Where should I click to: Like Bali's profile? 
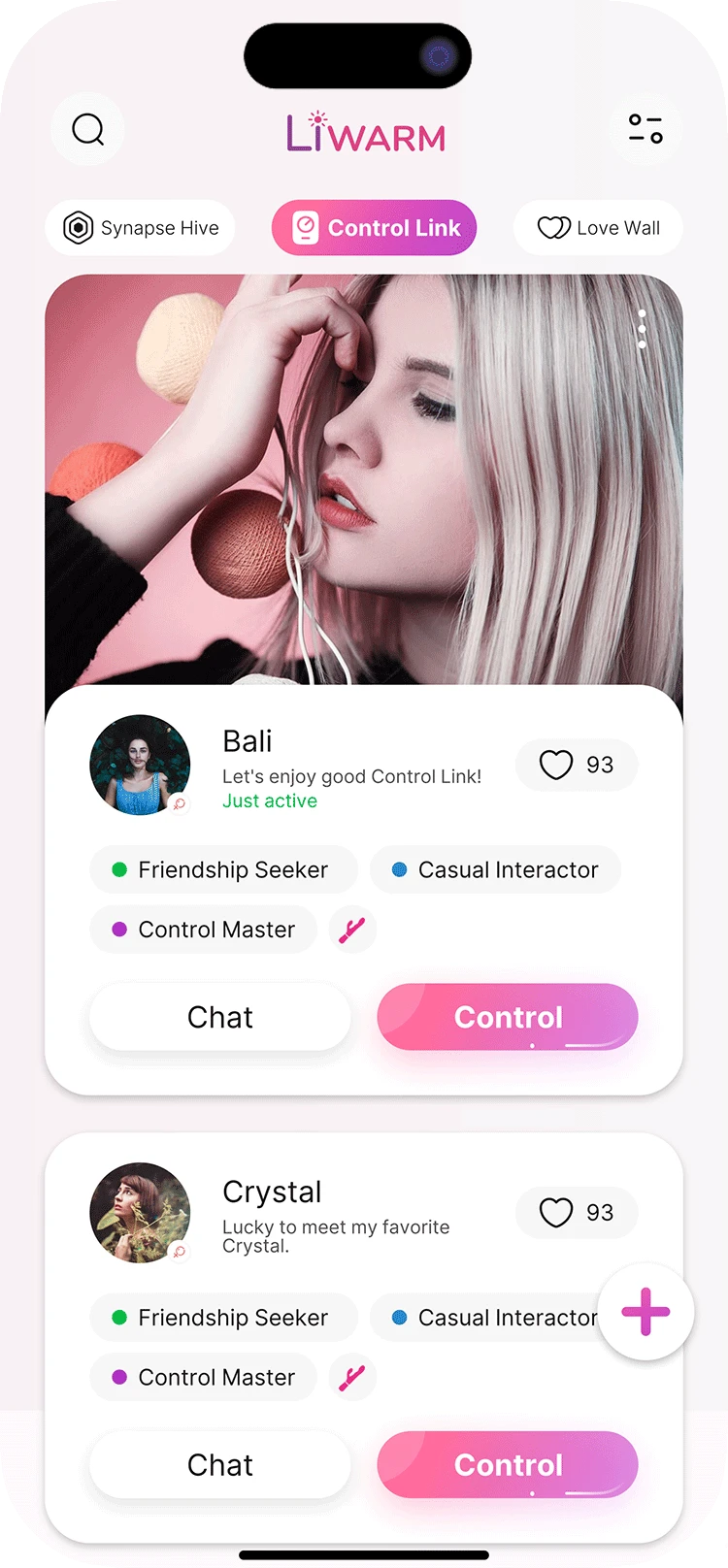(577, 765)
